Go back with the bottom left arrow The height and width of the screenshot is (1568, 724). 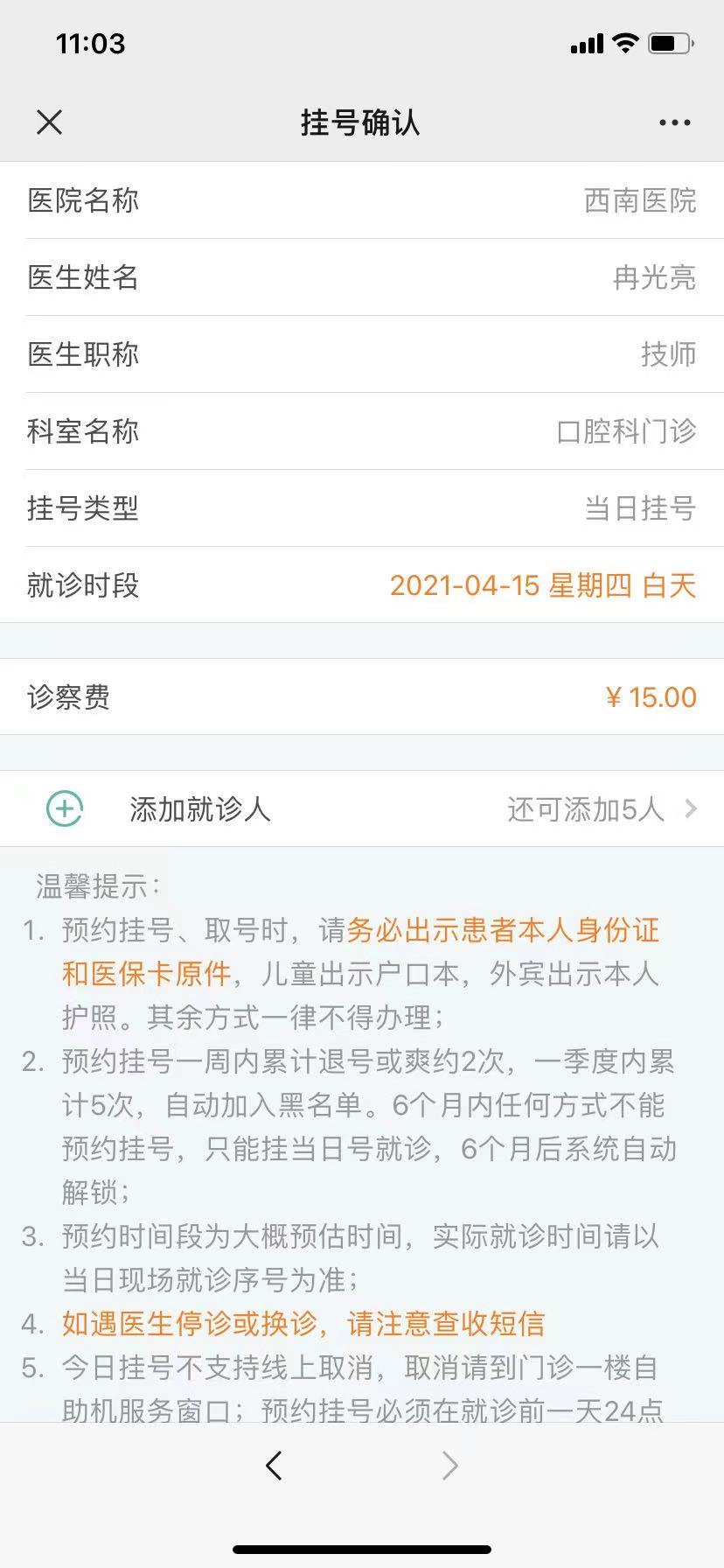coord(274,1465)
